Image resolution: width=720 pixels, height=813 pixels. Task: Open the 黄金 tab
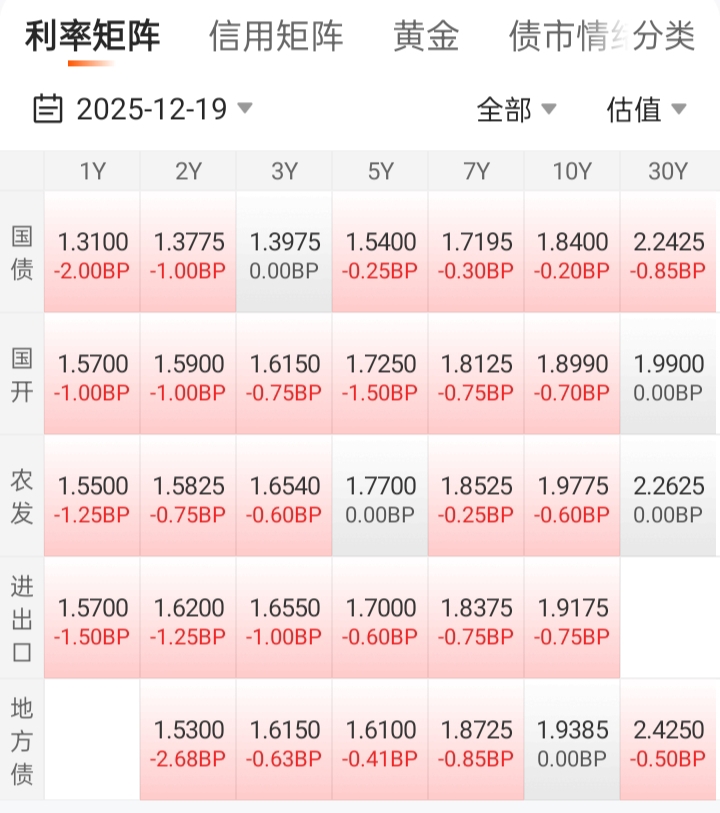(426, 37)
